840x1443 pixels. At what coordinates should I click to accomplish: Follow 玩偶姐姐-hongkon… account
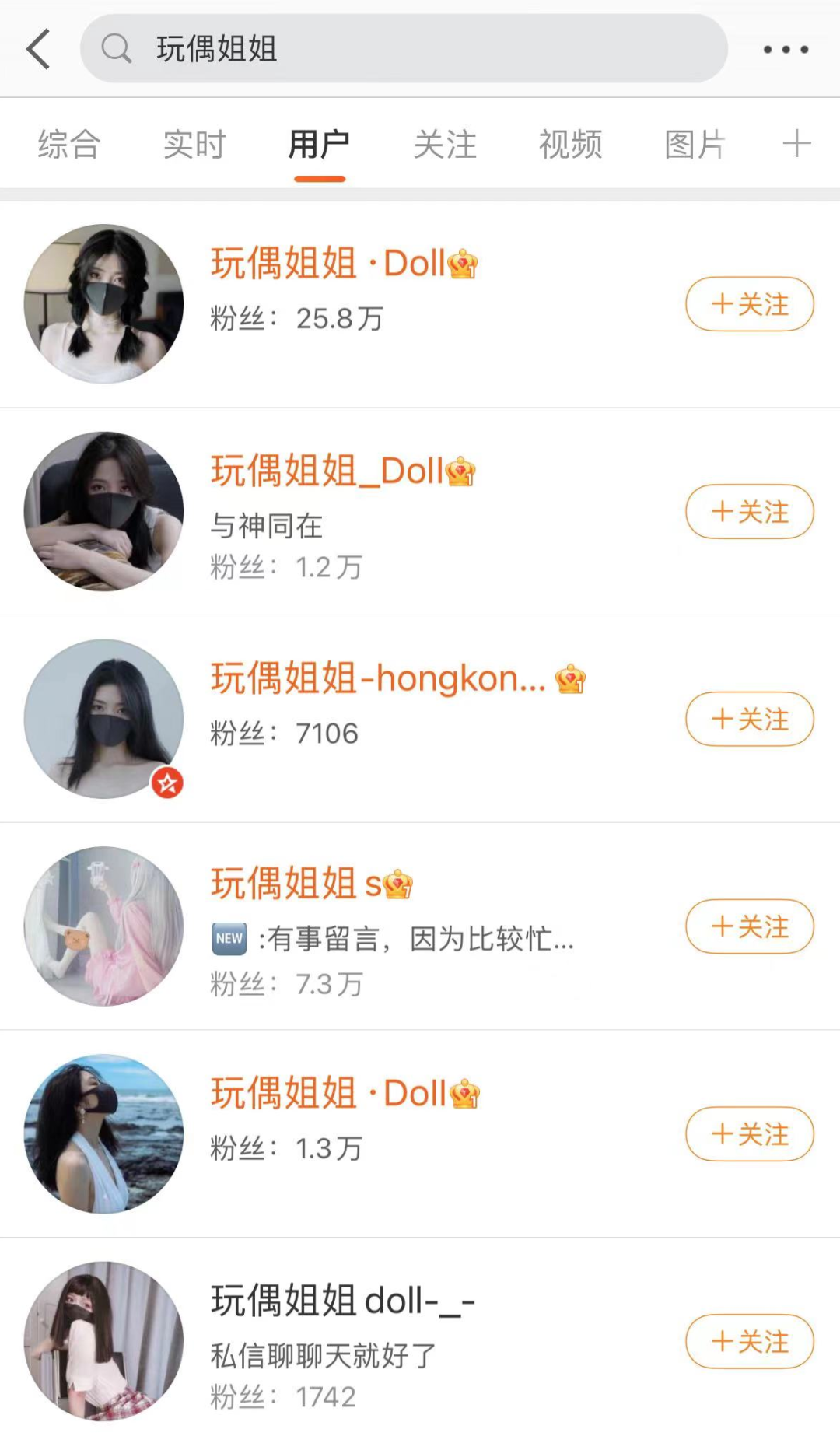tap(749, 719)
